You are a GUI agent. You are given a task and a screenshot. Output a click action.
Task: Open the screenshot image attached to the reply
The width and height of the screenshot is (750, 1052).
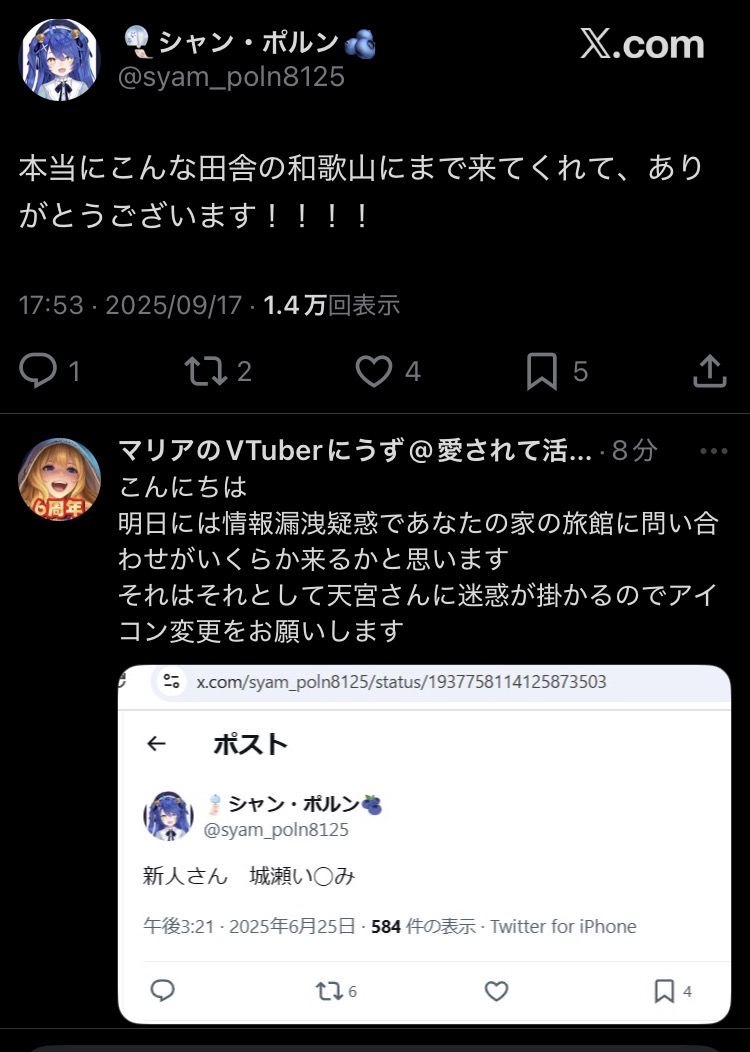(424, 844)
